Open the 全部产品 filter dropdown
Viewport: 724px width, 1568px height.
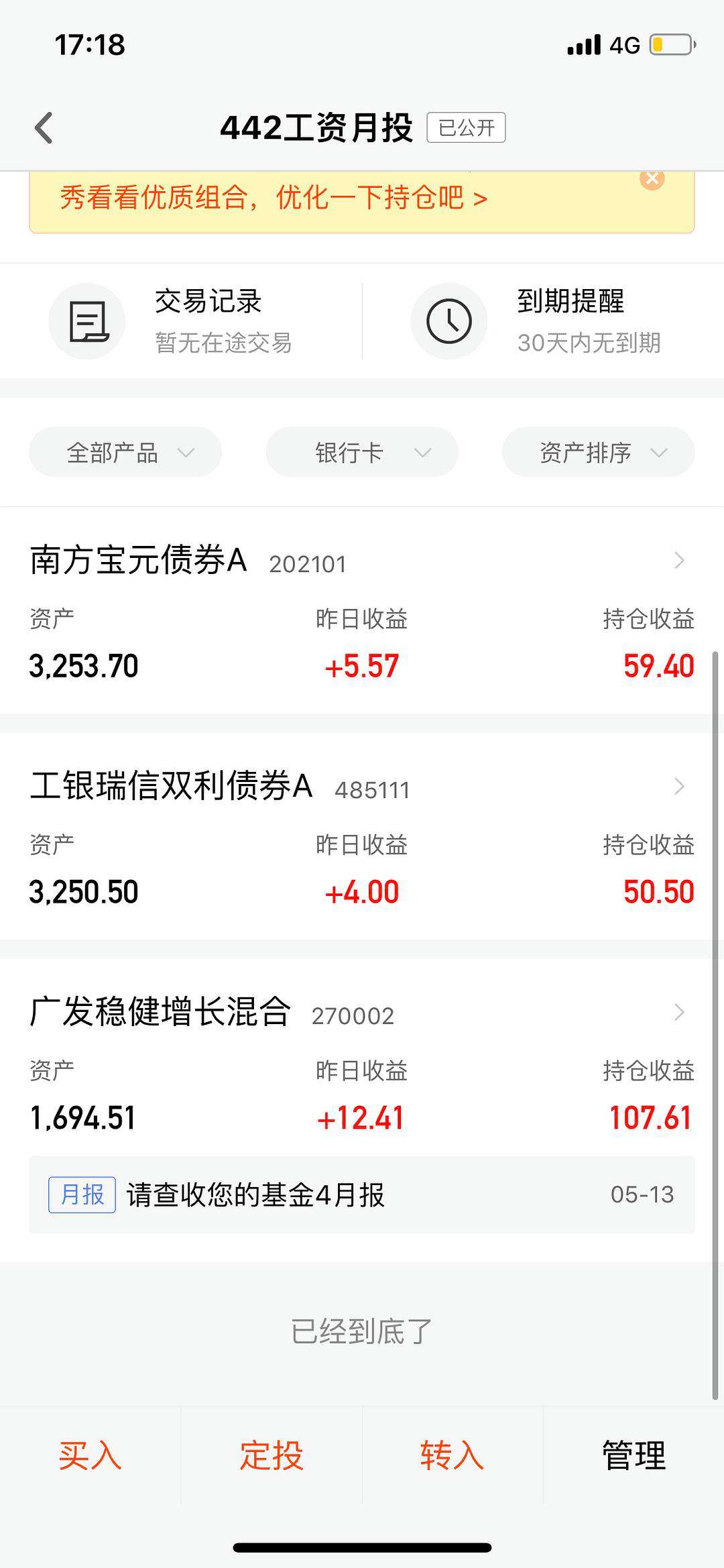click(x=125, y=452)
